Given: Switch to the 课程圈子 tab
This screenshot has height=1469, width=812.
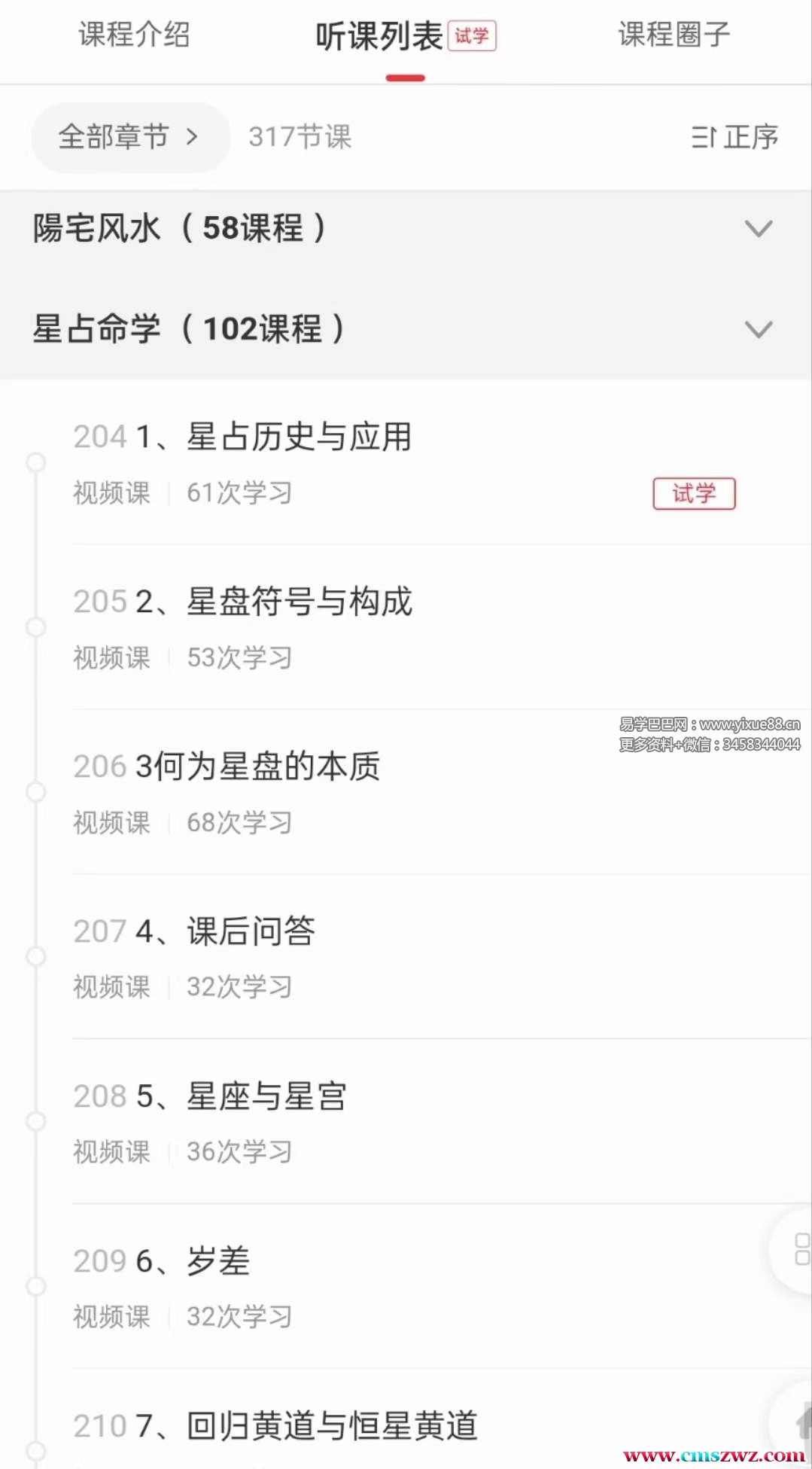Looking at the screenshot, I should tap(674, 35).
